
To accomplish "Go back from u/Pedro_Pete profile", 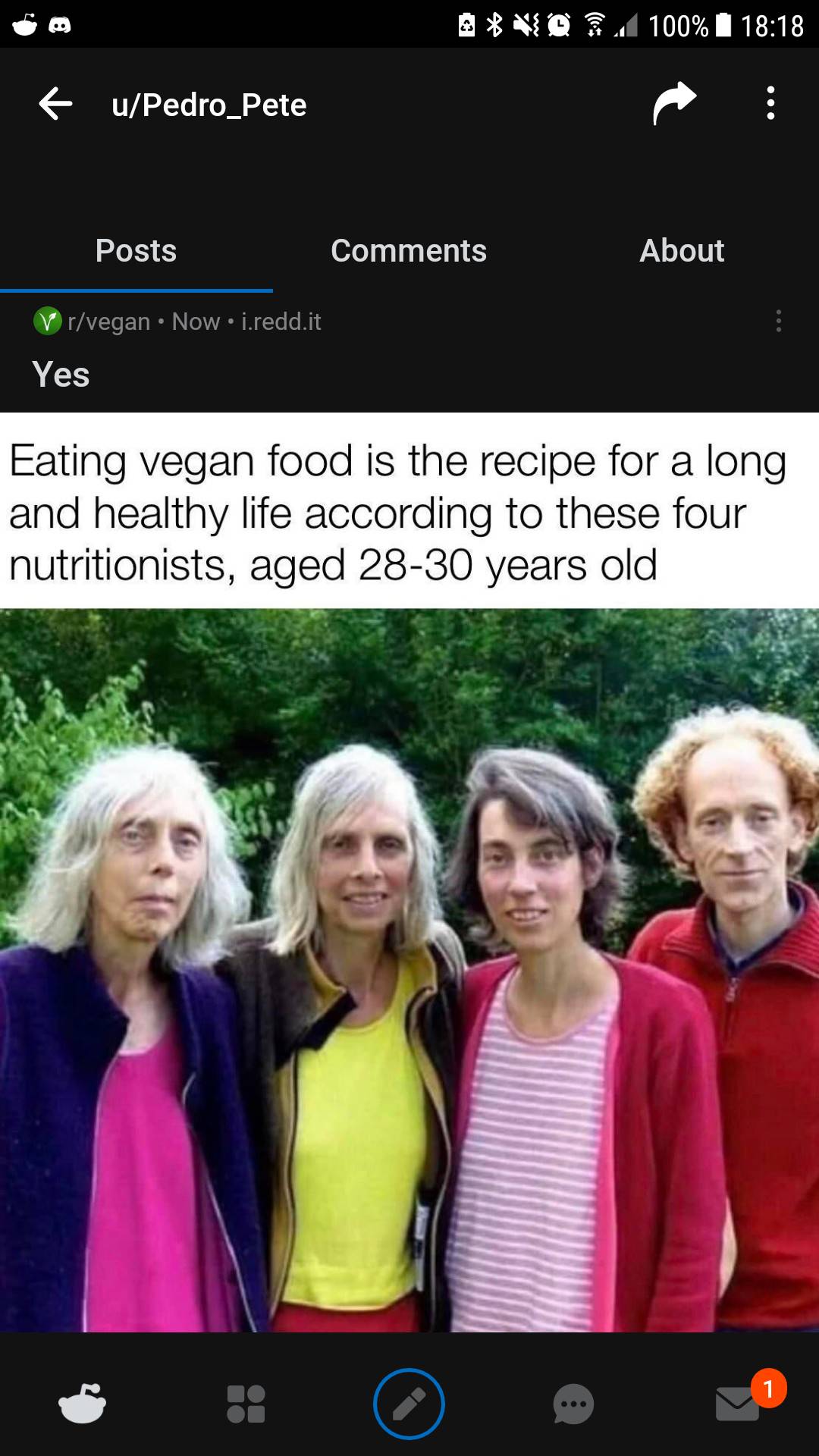I will (x=55, y=104).
